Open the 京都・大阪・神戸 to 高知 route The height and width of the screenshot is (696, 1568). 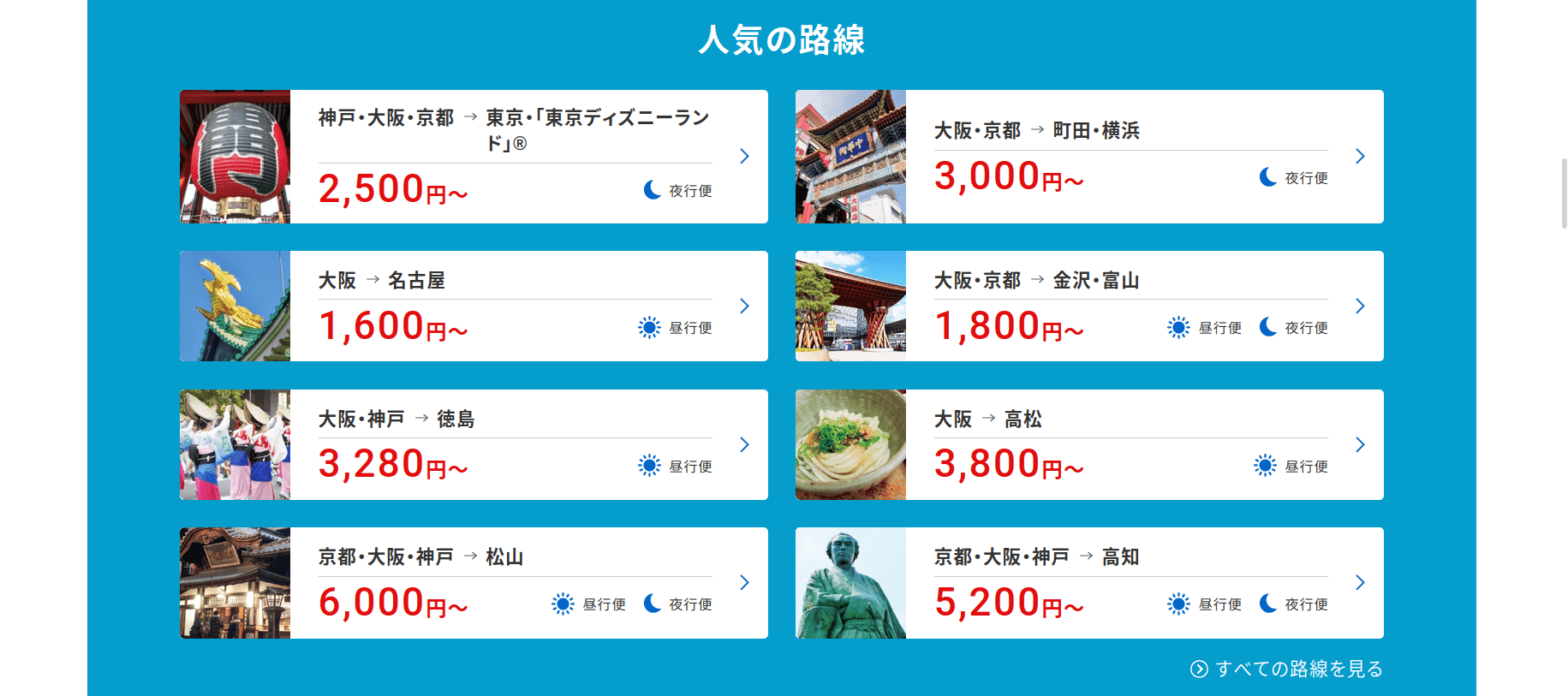(1089, 583)
